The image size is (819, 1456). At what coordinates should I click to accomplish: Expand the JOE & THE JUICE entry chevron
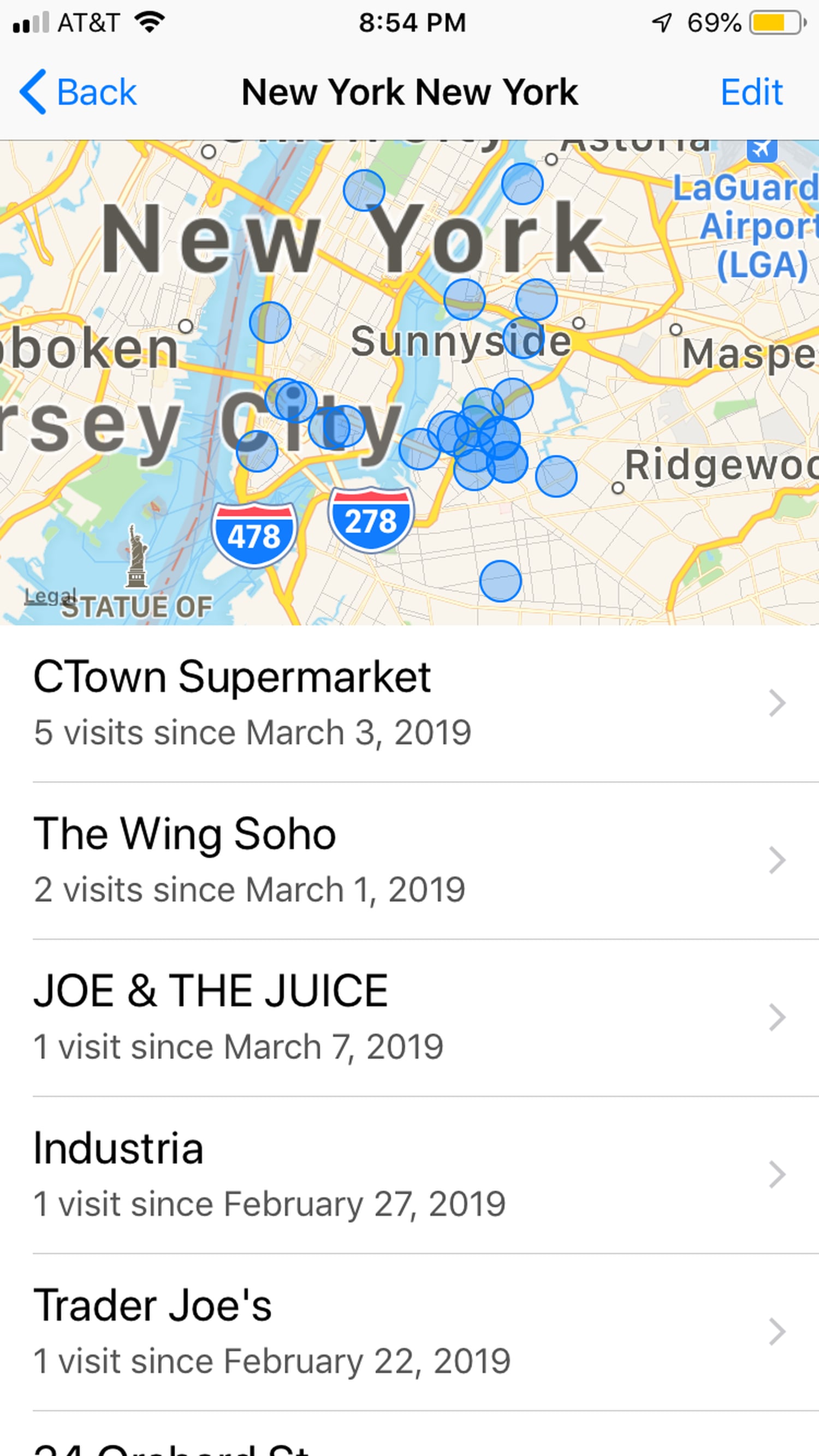pos(777,1017)
